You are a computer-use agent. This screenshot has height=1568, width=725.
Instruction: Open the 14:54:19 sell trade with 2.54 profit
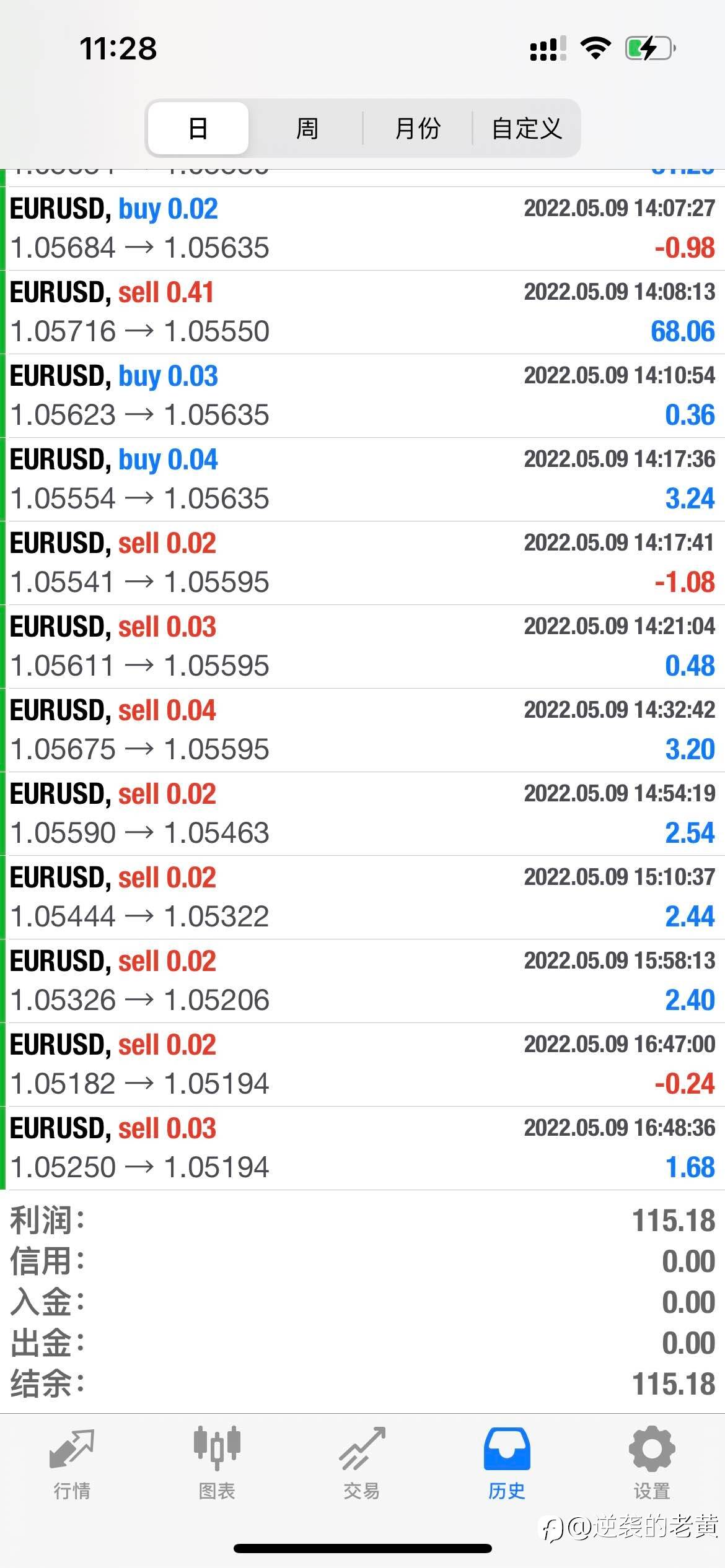(x=362, y=814)
